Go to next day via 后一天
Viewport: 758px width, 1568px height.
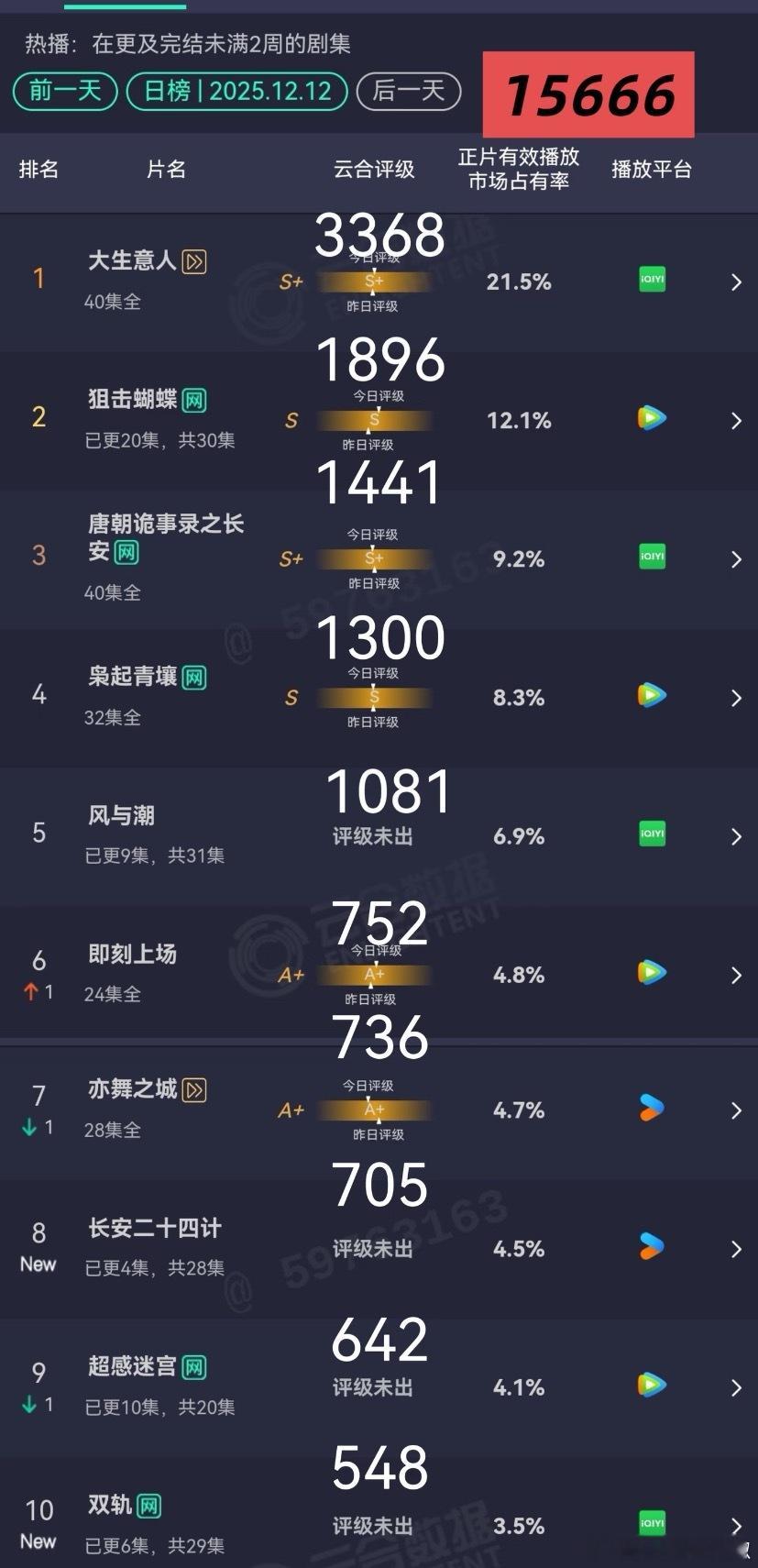(x=408, y=92)
